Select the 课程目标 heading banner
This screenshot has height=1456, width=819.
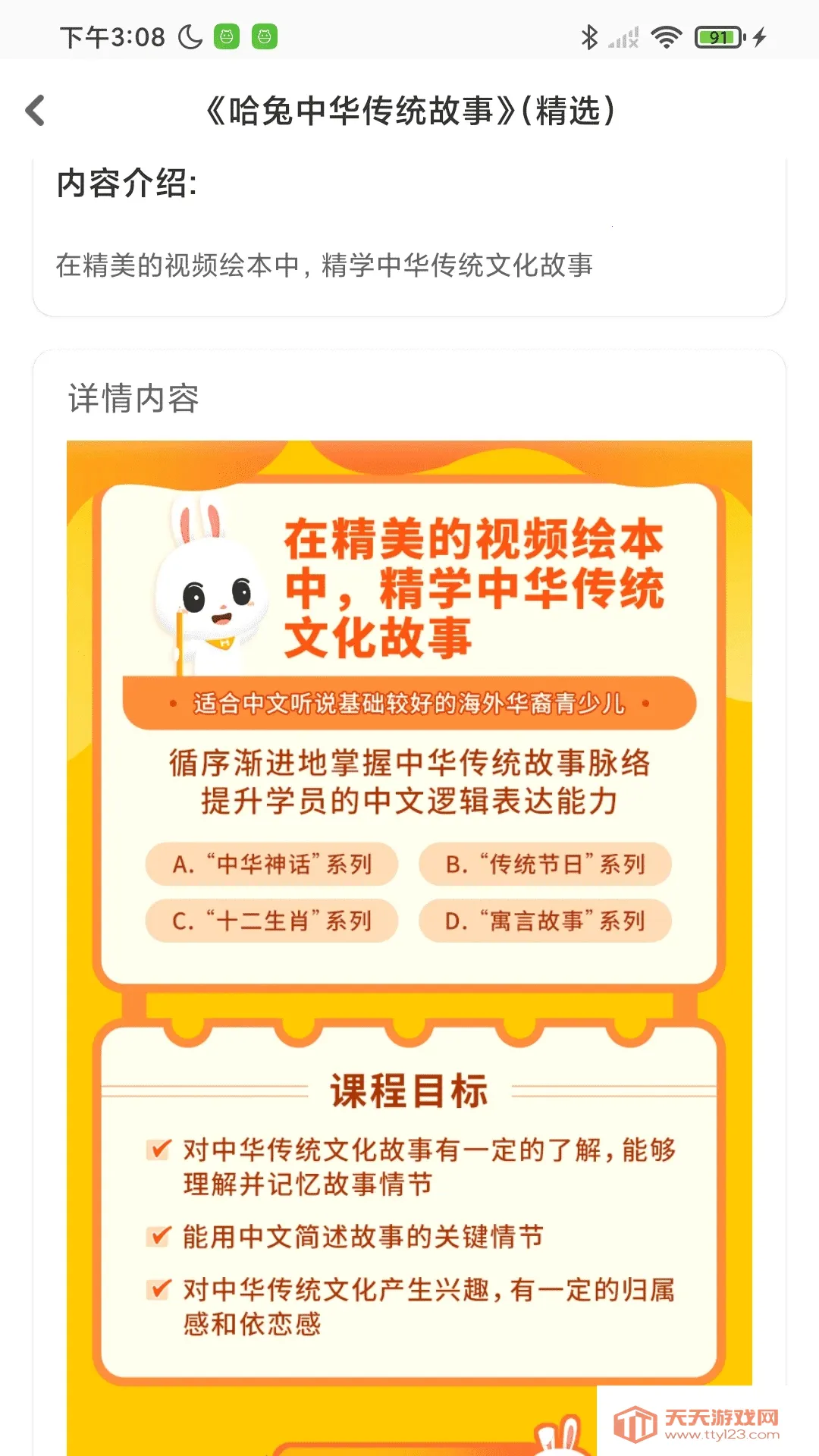pyautogui.click(x=409, y=1092)
